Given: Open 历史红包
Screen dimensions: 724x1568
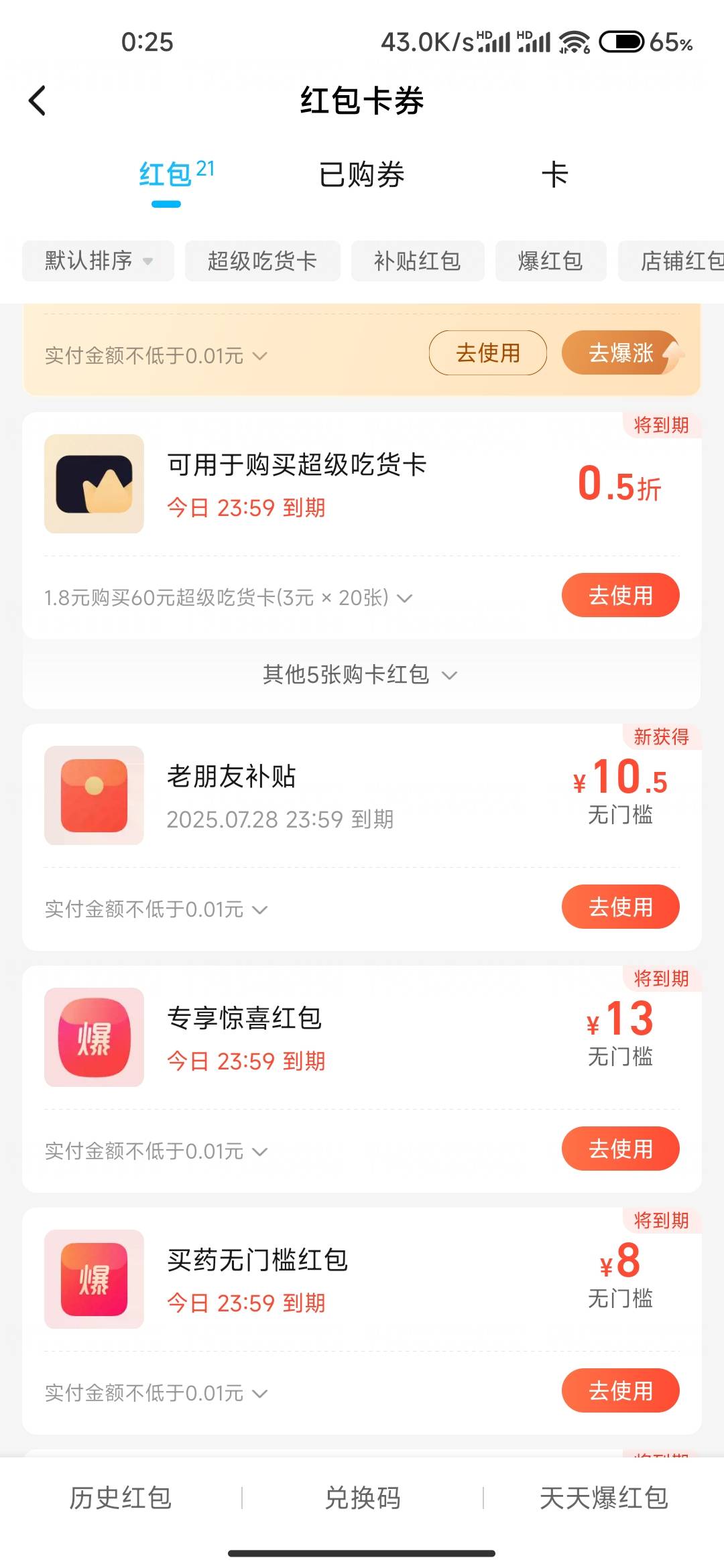Looking at the screenshot, I should click(121, 1498).
